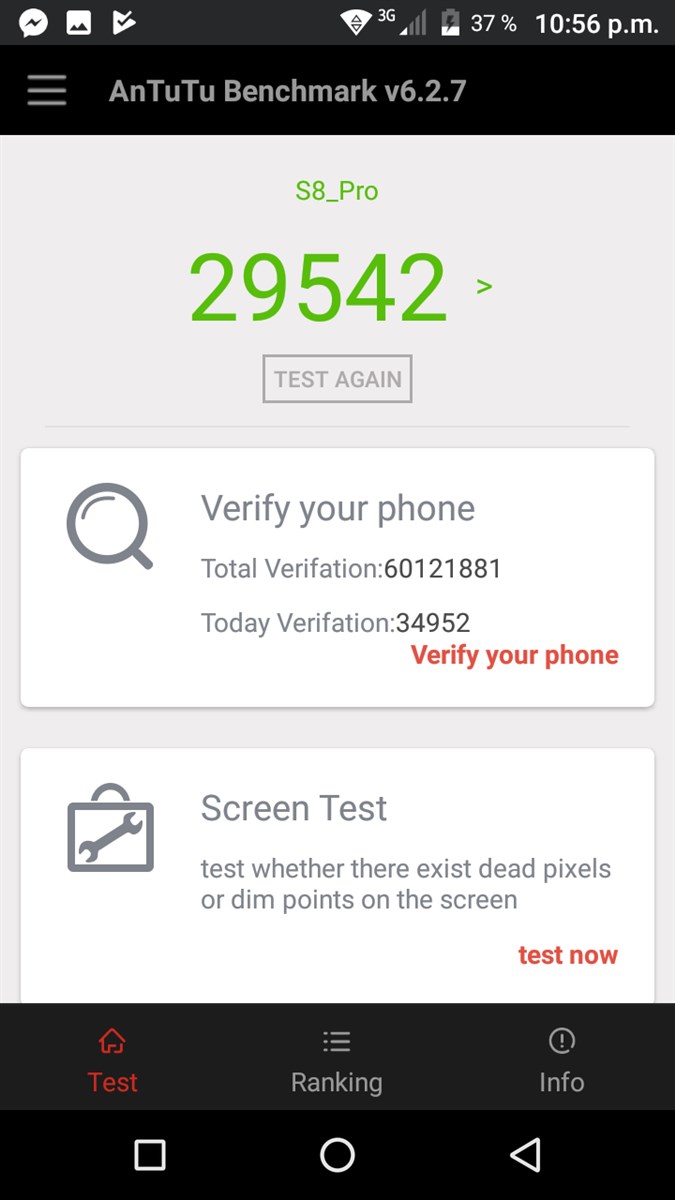Open the hamburger drawer menu

47,91
